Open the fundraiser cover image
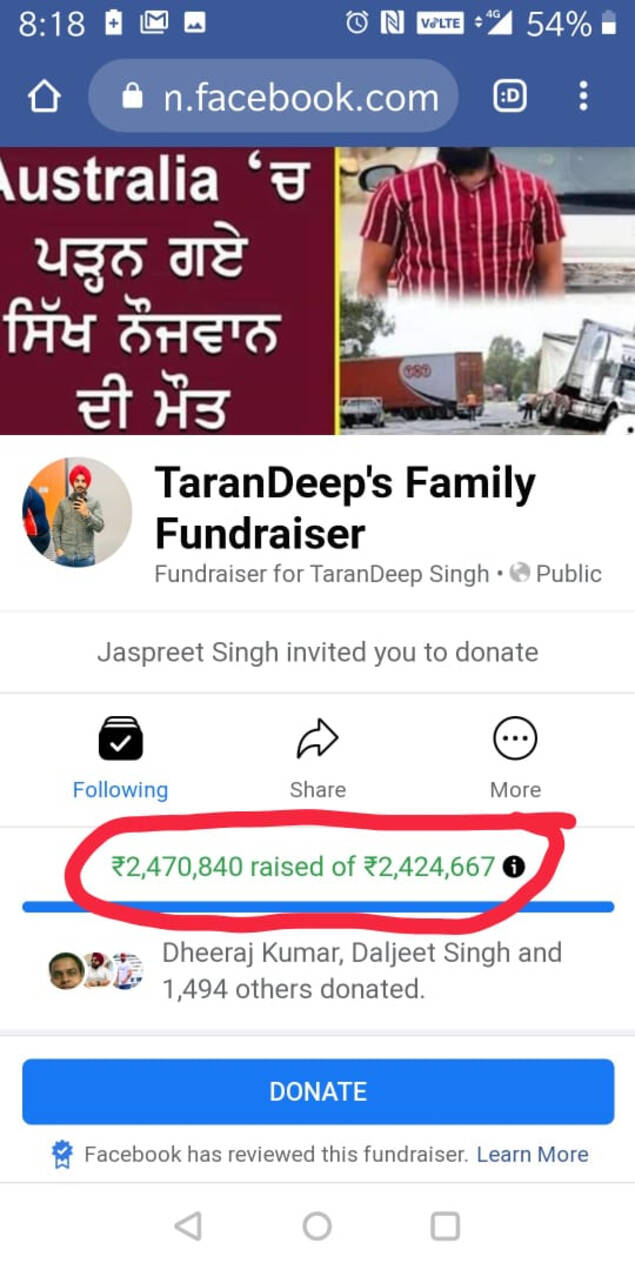Screen dimensions: 635x1270 pyautogui.click(x=318, y=290)
